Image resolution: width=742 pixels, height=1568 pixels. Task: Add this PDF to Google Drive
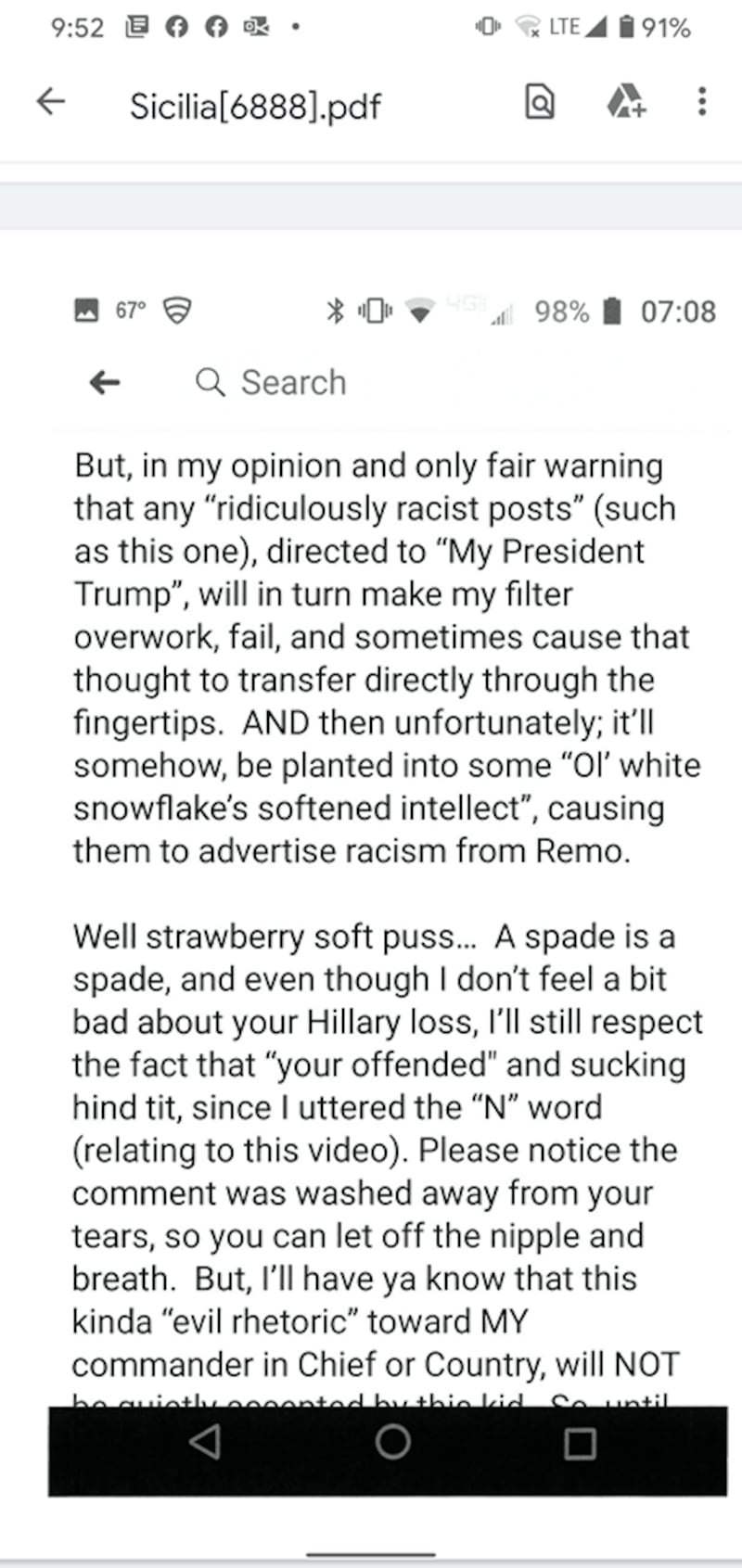click(x=626, y=101)
